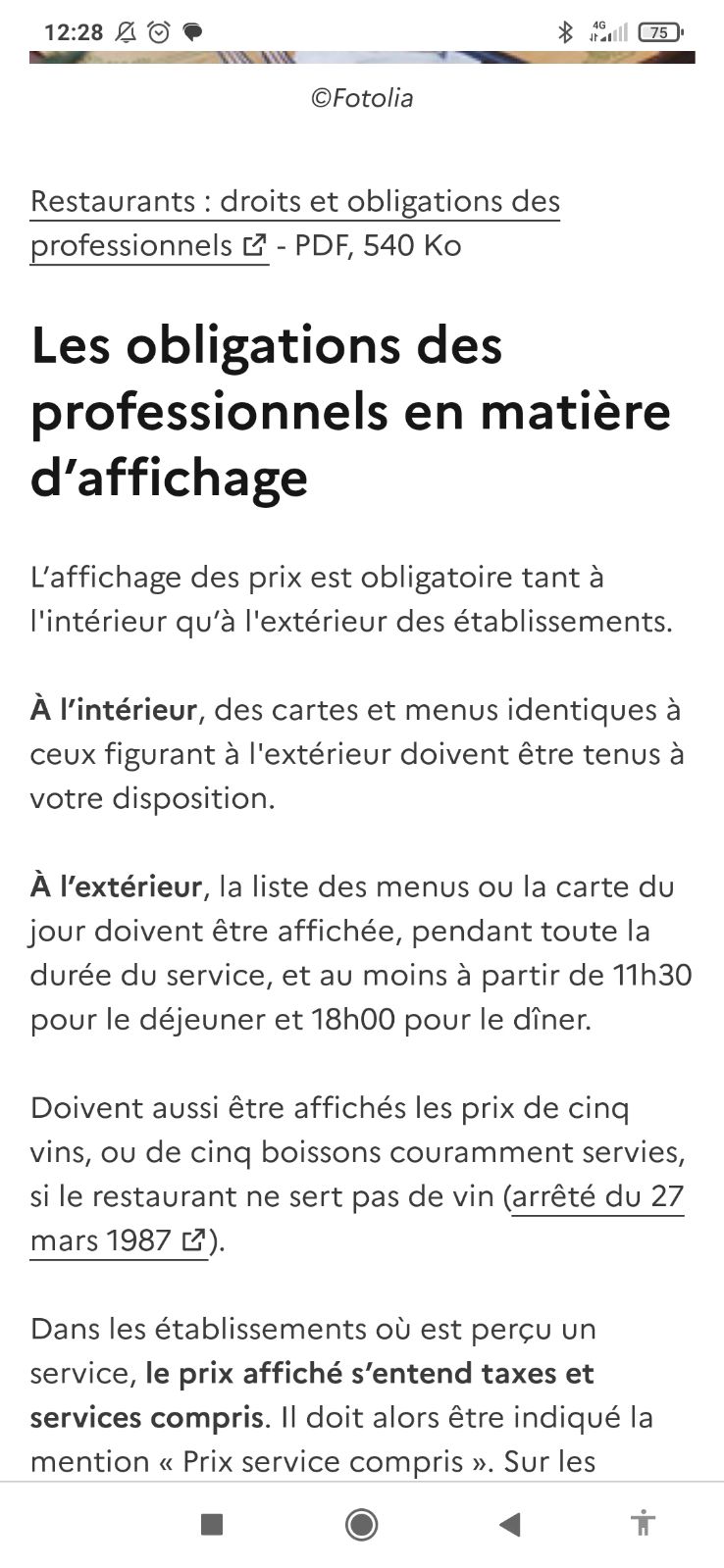Go to home screen via home button

(362, 1524)
